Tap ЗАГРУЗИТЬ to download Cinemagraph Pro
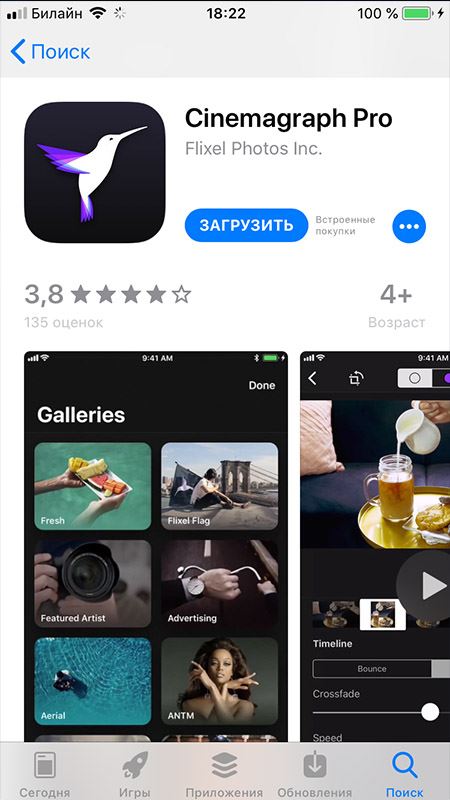The width and height of the screenshot is (450, 800). click(246, 225)
